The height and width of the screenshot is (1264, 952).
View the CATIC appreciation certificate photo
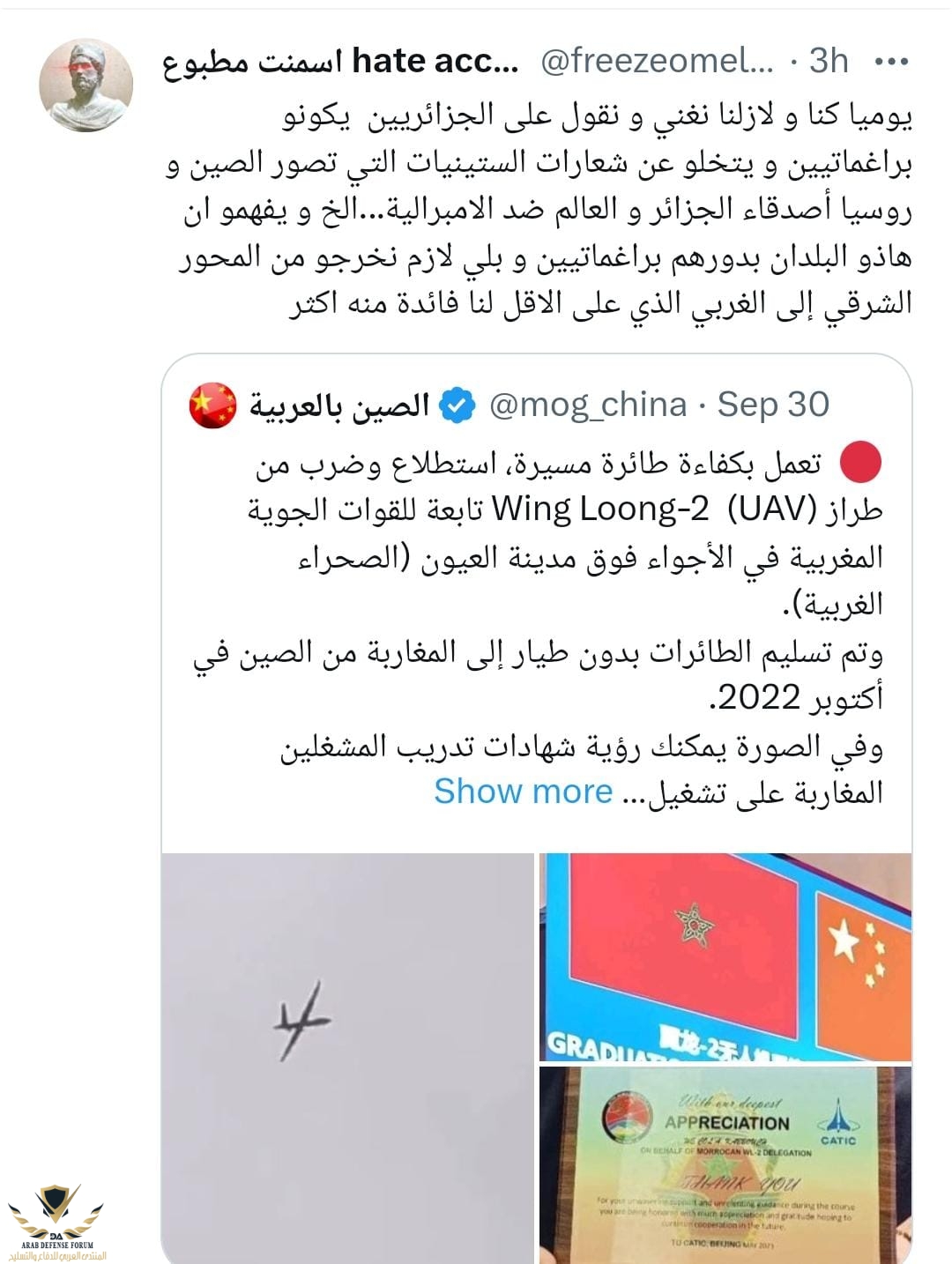click(725, 1164)
